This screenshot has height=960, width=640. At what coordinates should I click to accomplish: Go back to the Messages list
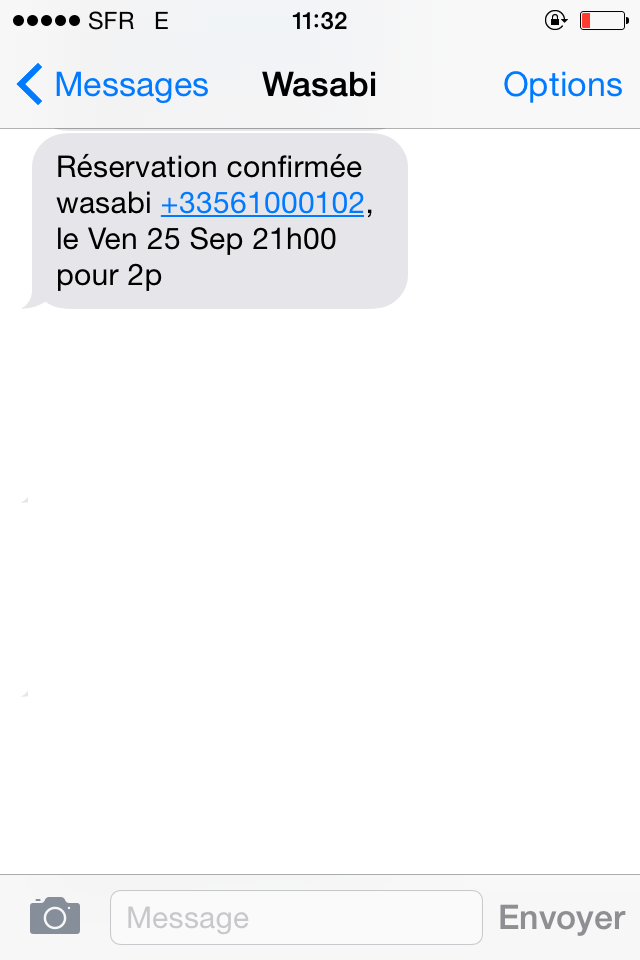tap(112, 85)
